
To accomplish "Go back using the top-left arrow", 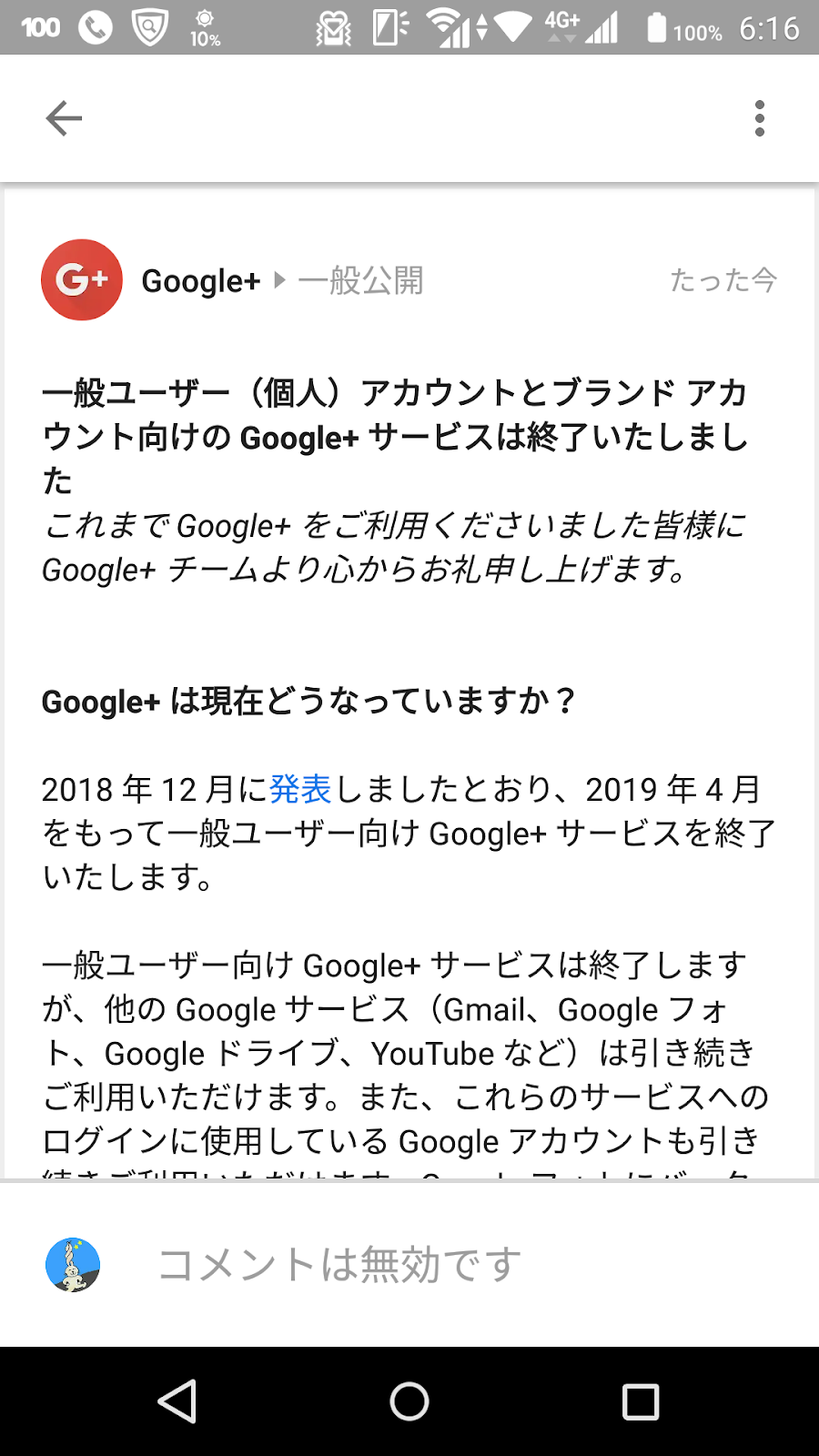I will 64,118.
